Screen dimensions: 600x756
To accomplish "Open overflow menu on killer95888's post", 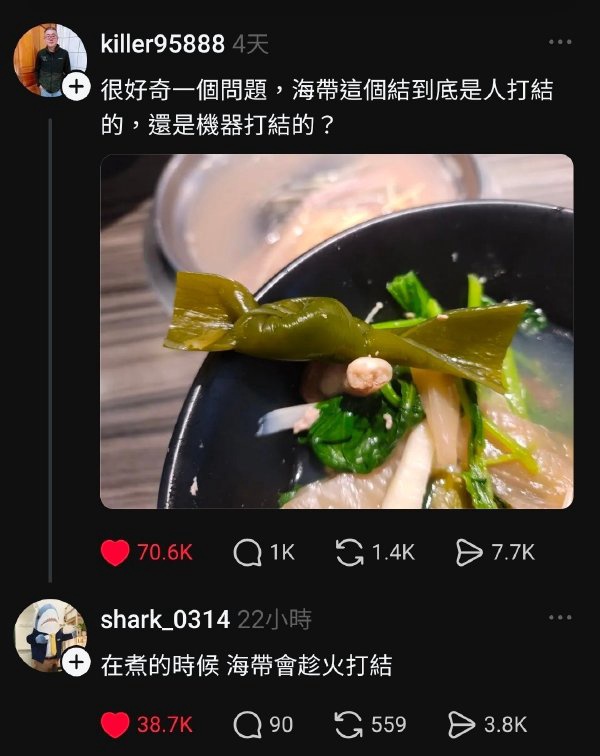I will [x=561, y=43].
